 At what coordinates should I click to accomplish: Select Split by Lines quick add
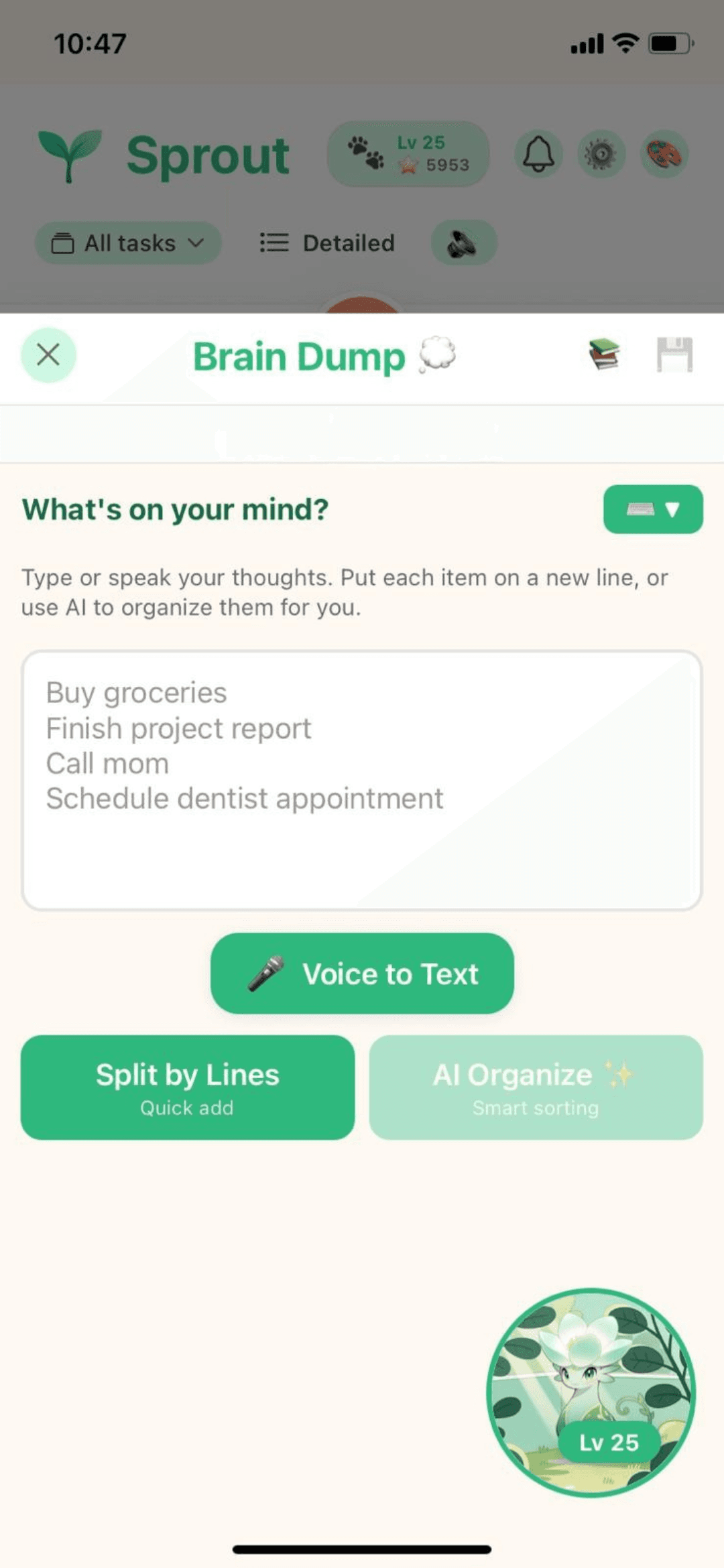pos(188,1087)
